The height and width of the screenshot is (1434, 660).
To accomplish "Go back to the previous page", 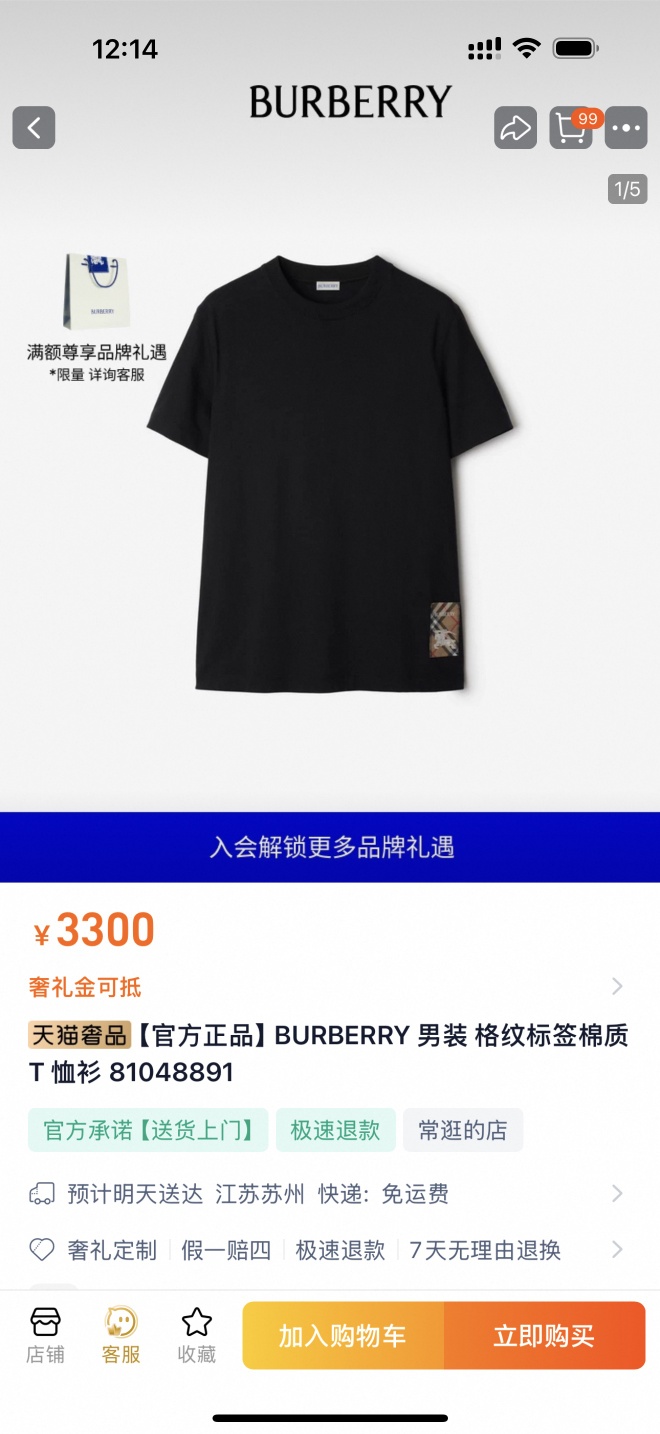I will 34,128.
